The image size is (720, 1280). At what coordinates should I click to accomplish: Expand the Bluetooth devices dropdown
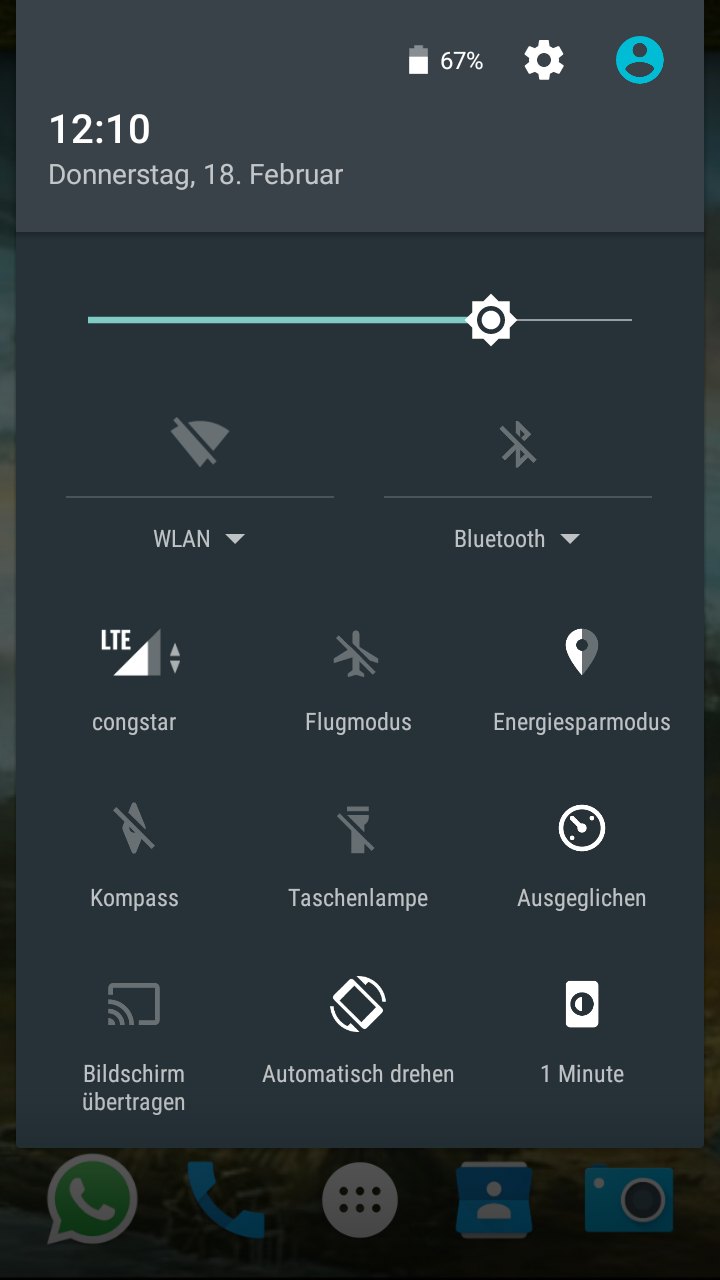click(517, 539)
